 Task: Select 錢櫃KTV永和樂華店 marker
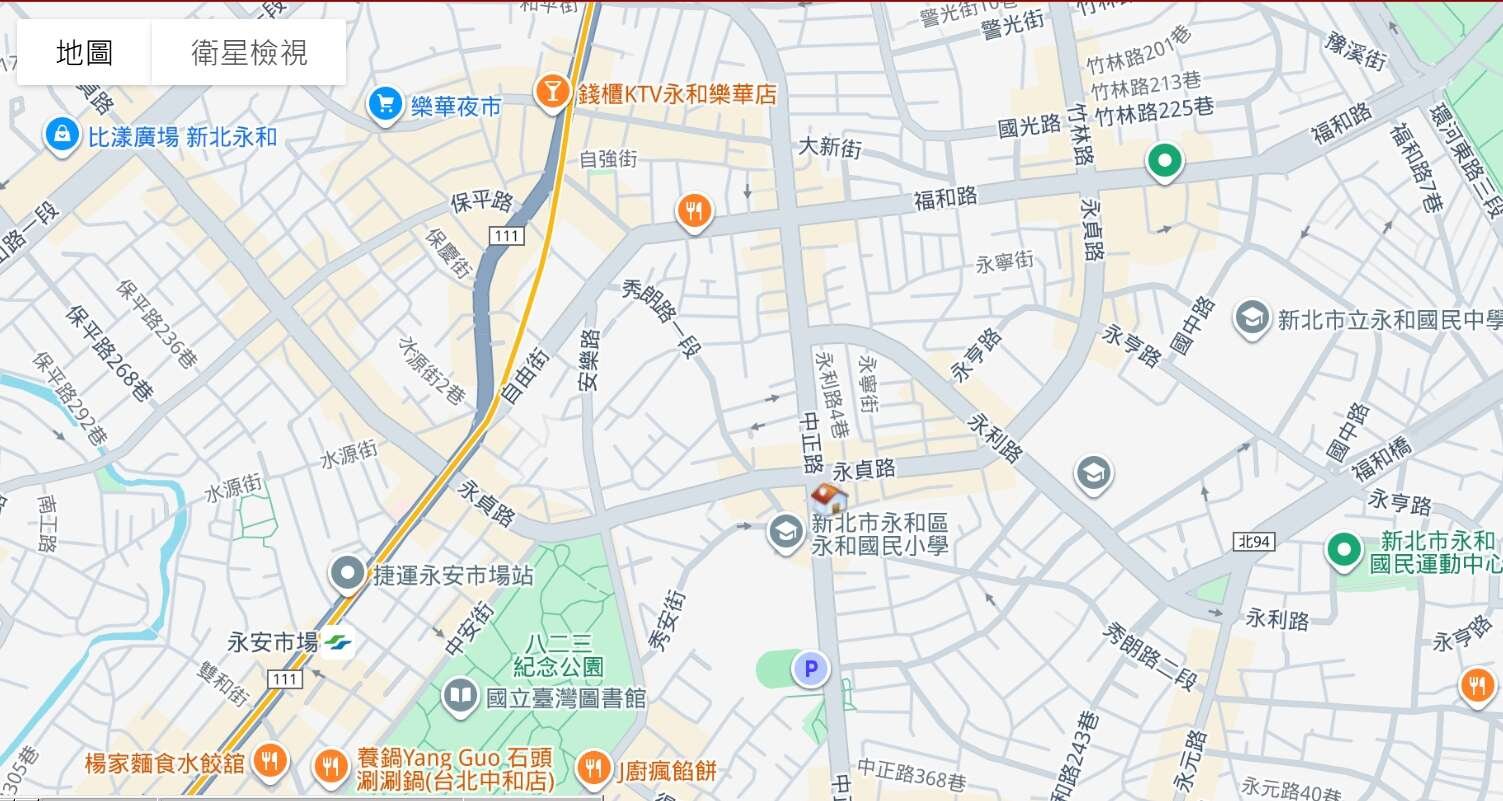click(550, 93)
